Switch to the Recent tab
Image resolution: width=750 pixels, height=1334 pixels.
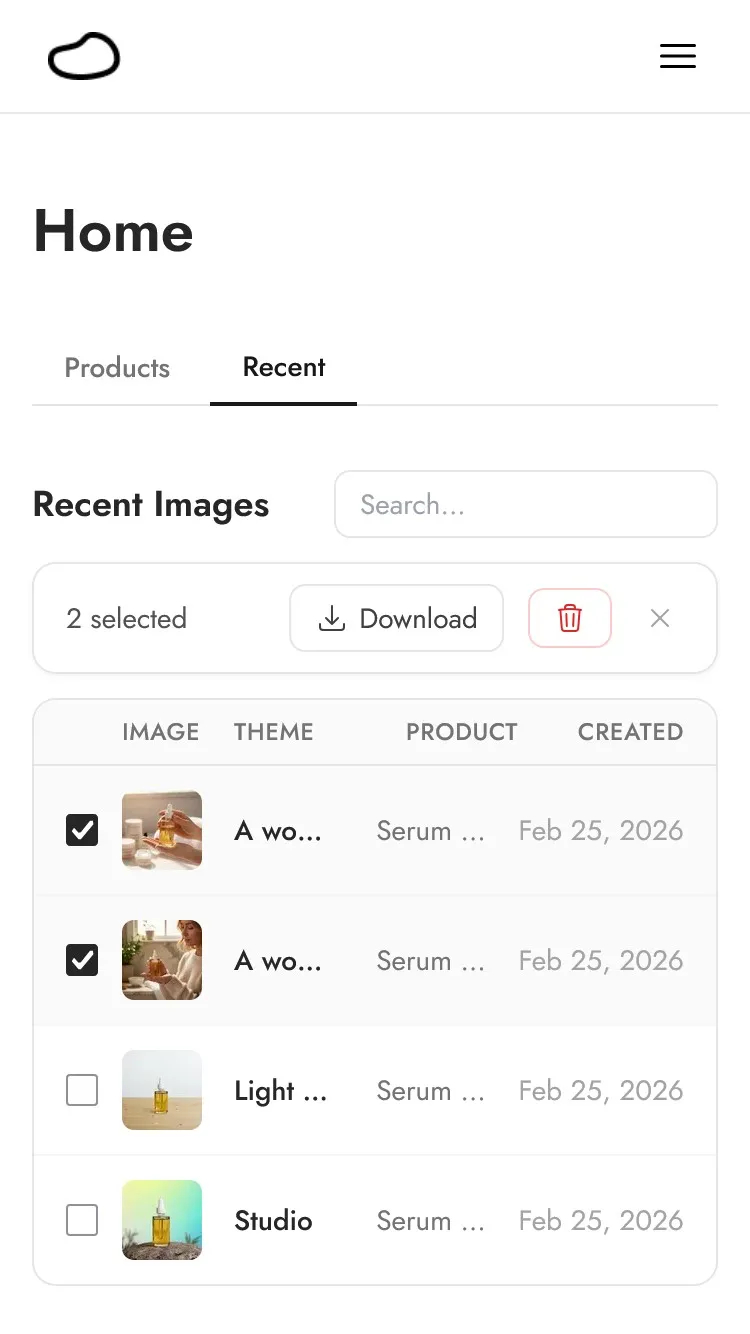[x=283, y=368]
